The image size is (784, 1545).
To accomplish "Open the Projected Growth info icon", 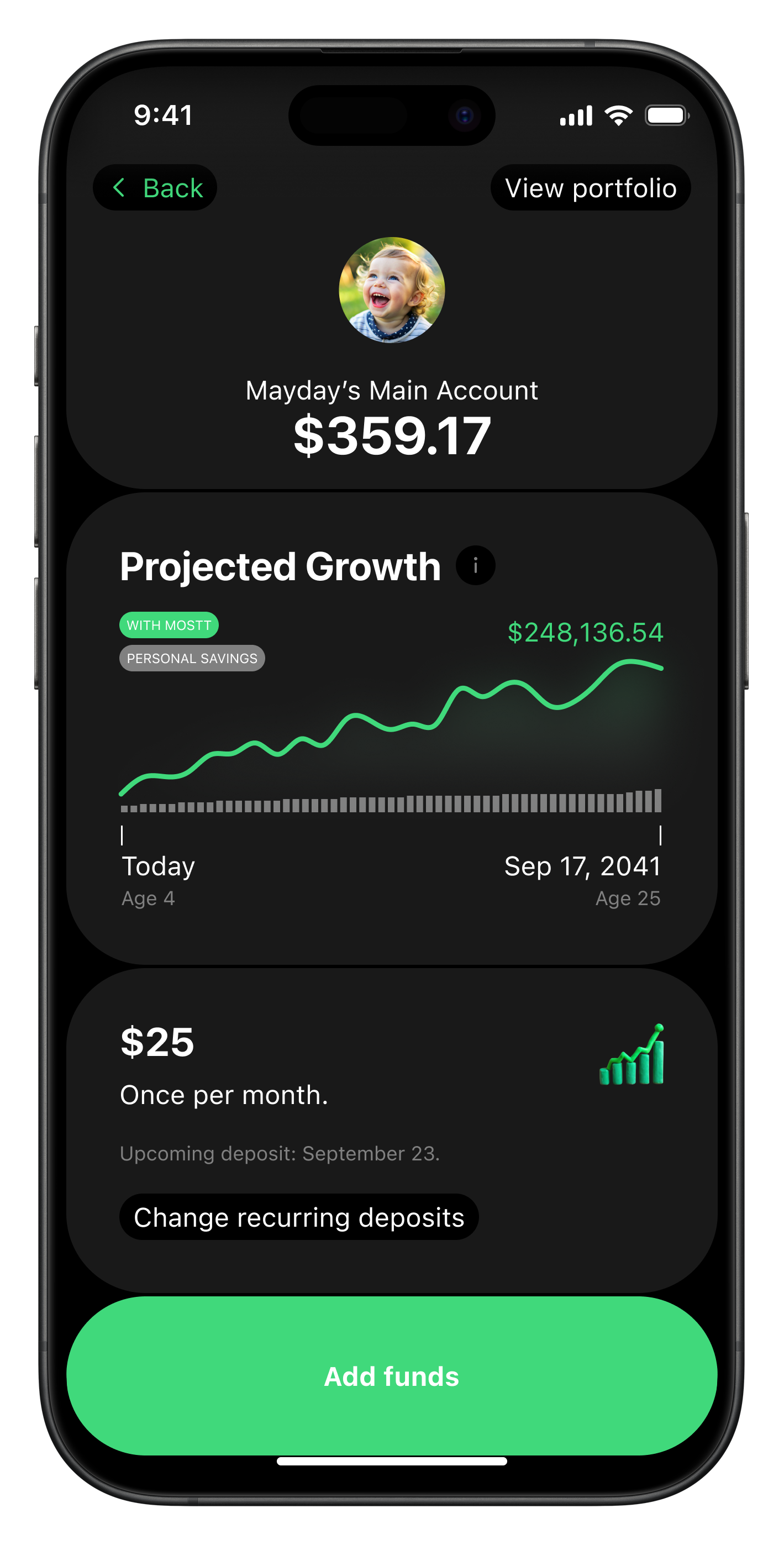I will click(475, 565).
